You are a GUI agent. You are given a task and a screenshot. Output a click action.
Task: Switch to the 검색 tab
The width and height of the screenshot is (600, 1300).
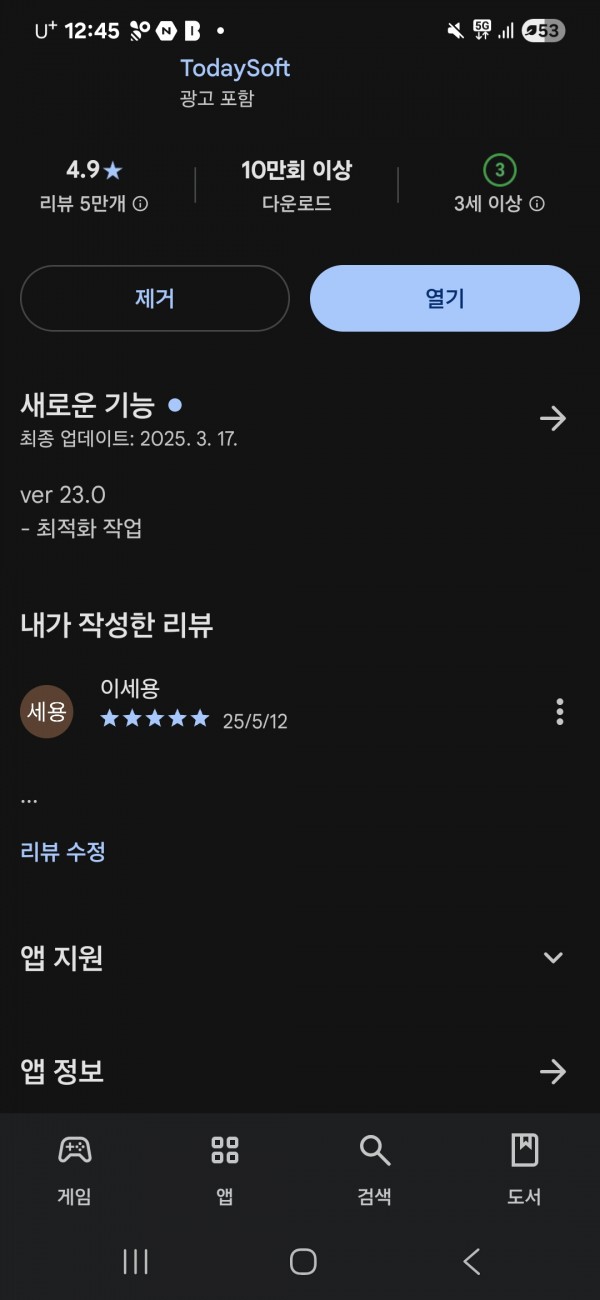375,1170
